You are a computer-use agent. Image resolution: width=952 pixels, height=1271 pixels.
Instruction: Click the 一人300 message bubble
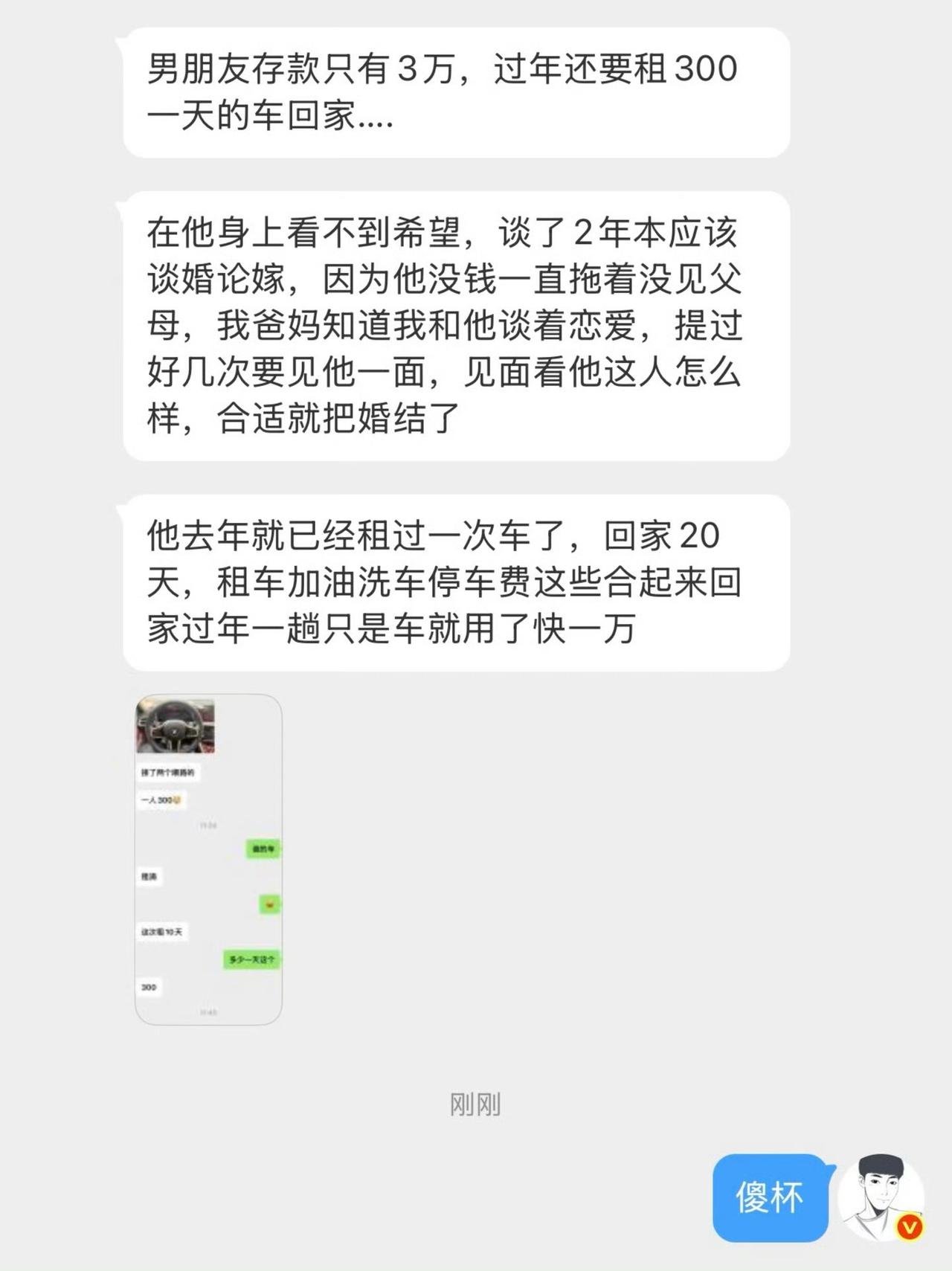tap(162, 799)
